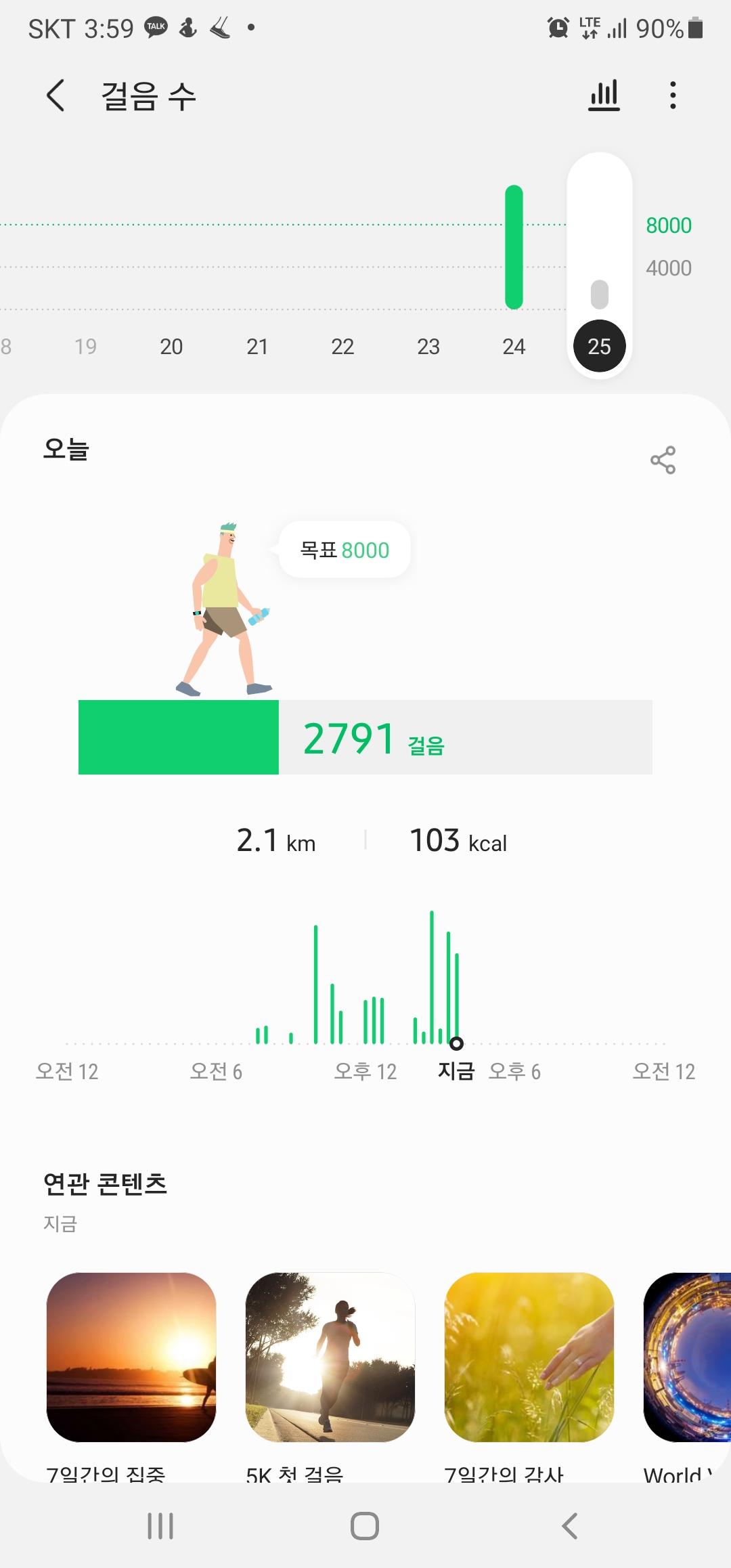The image size is (731, 1568).
Task: Open the more options menu
Action: tap(672, 95)
